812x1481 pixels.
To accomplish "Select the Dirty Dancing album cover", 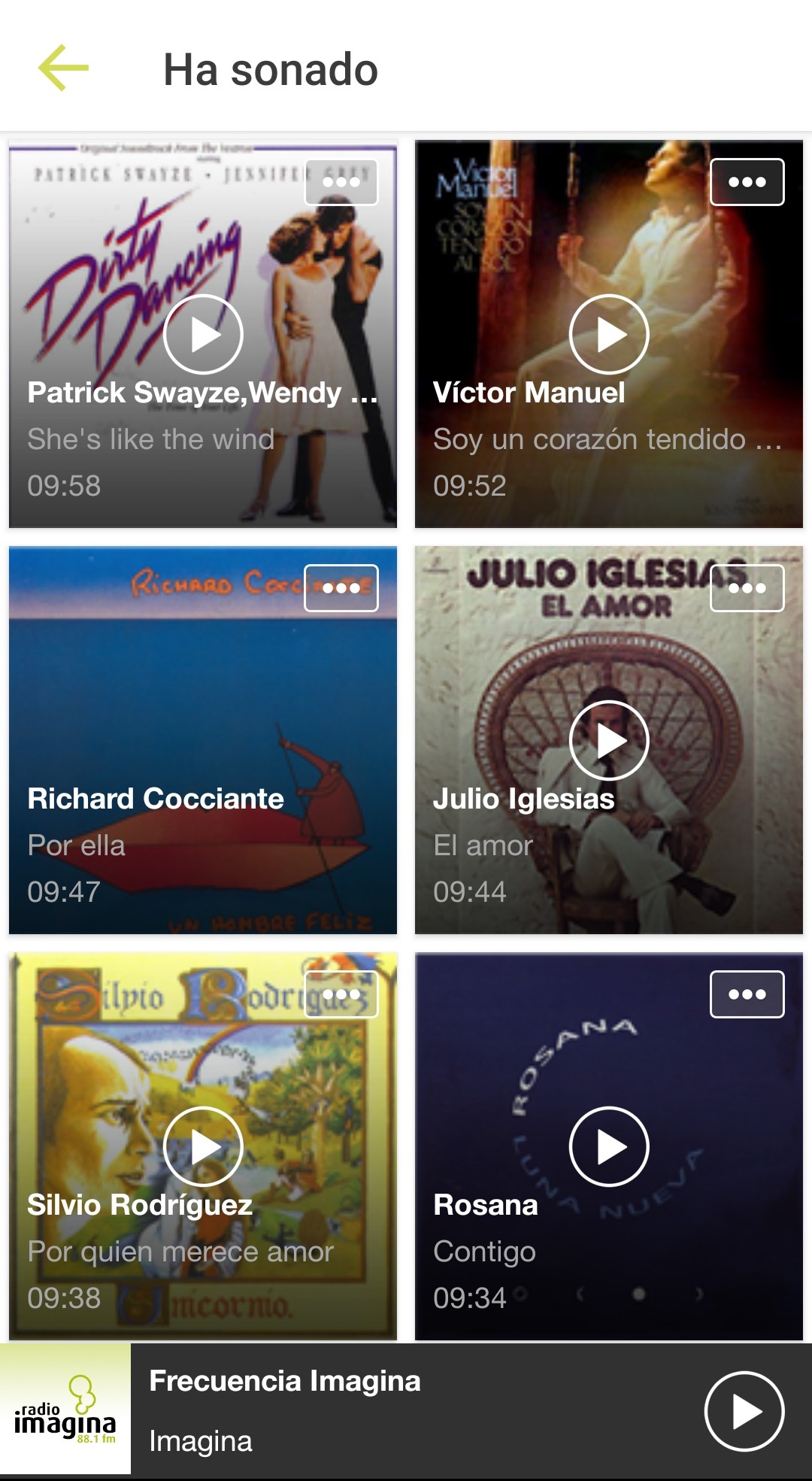I will (x=201, y=263).
